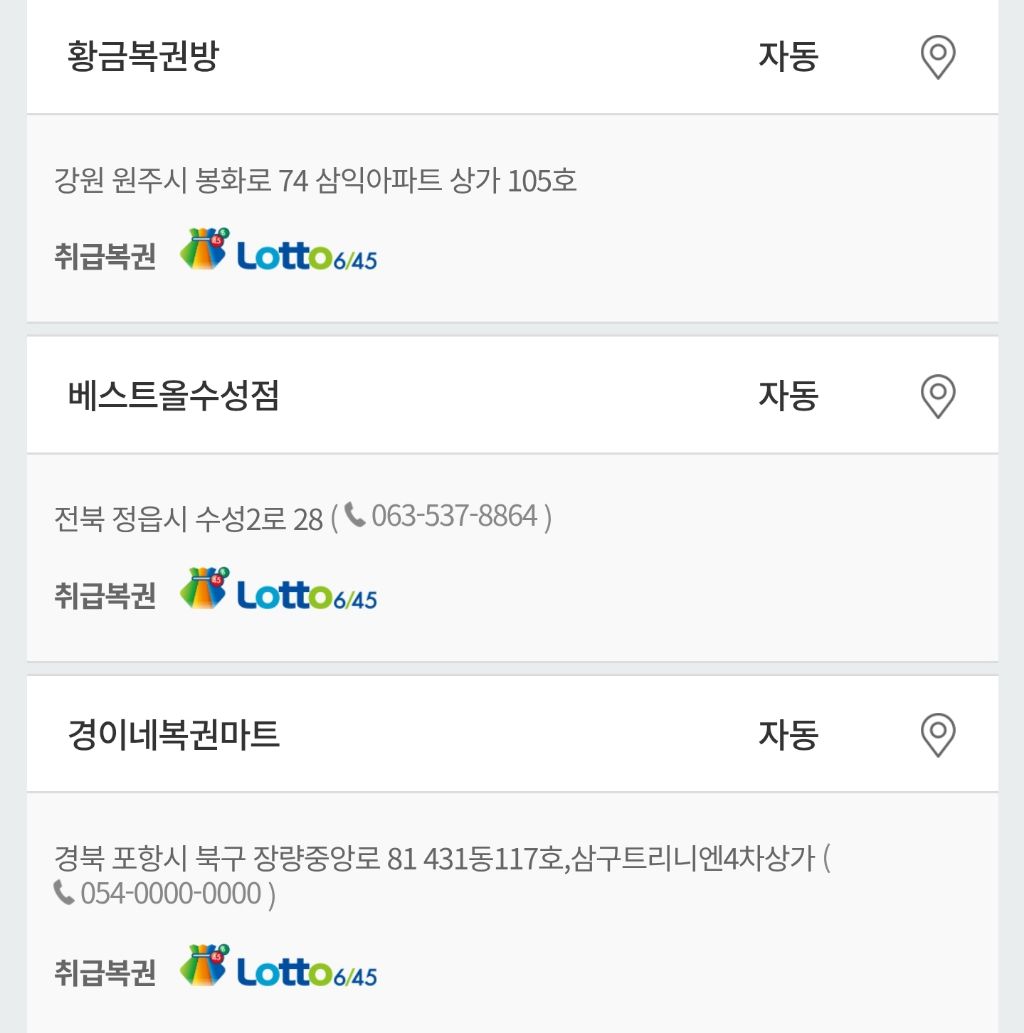Viewport: 1024px width, 1033px height.
Task: Click the 취급복권 label under 황금복권방
Action: pos(103,254)
